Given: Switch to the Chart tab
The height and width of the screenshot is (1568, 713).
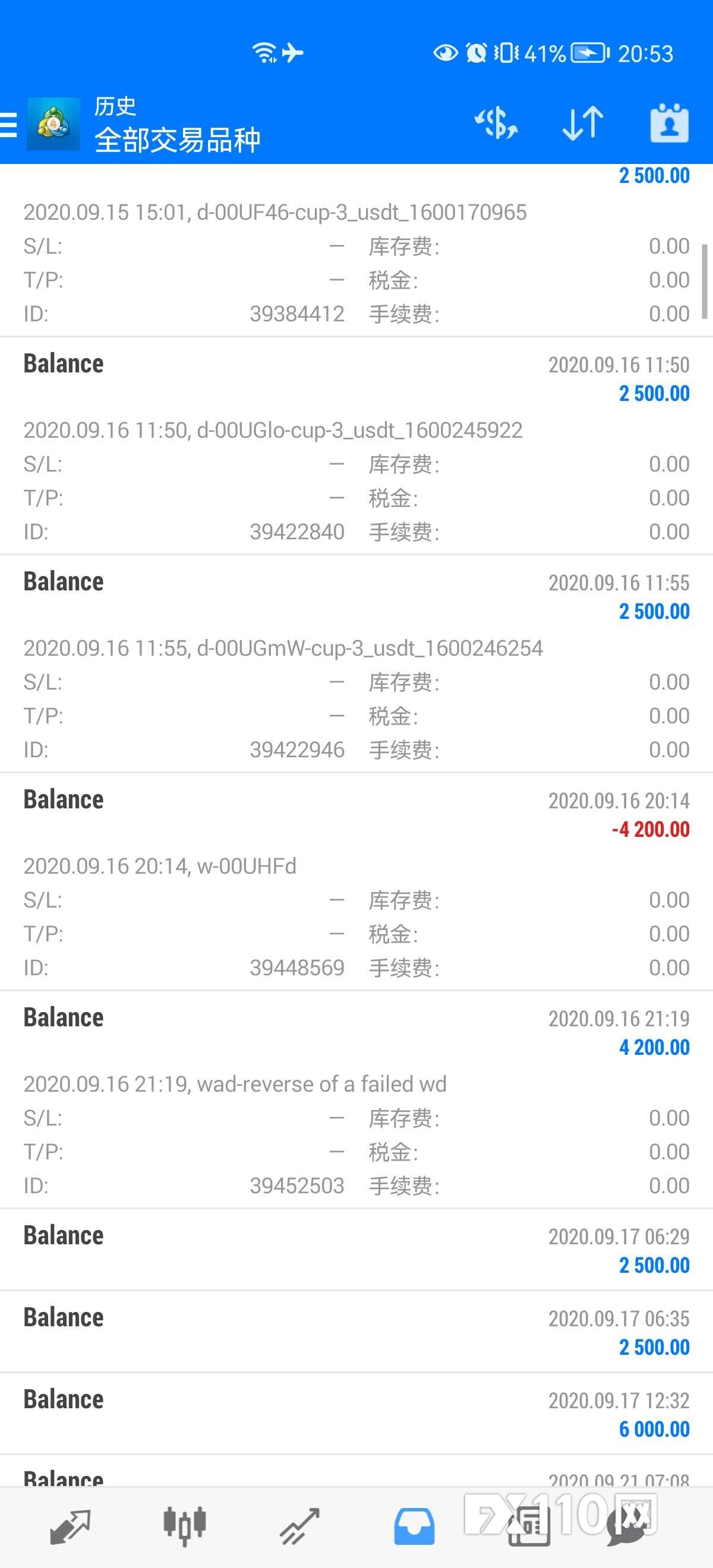Looking at the screenshot, I should pos(185,1526).
